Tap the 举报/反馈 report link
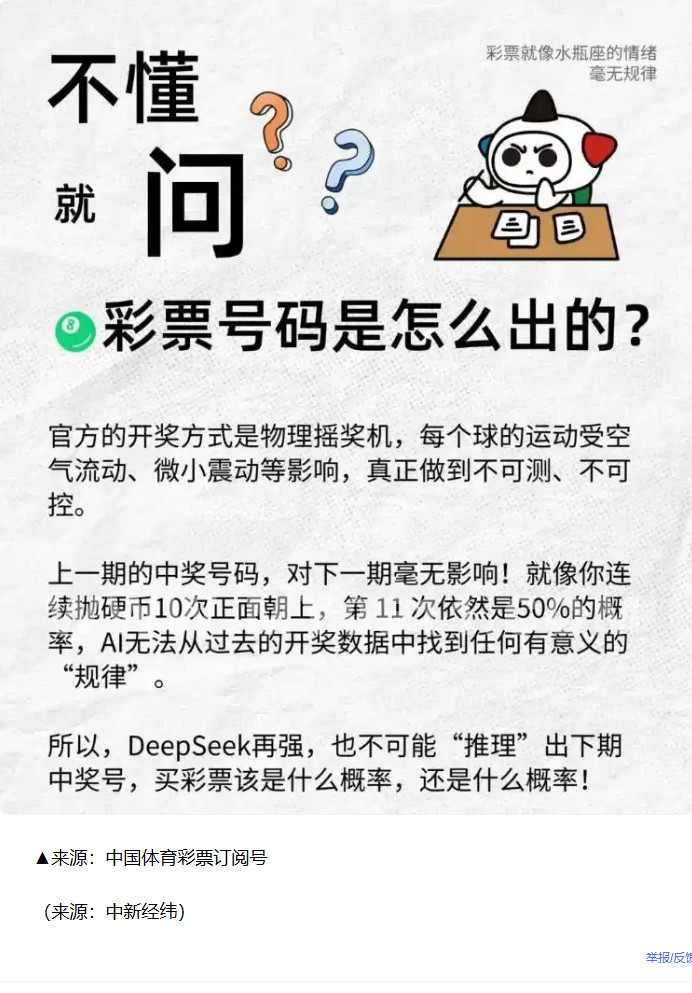692x993 pixels. tap(668, 957)
